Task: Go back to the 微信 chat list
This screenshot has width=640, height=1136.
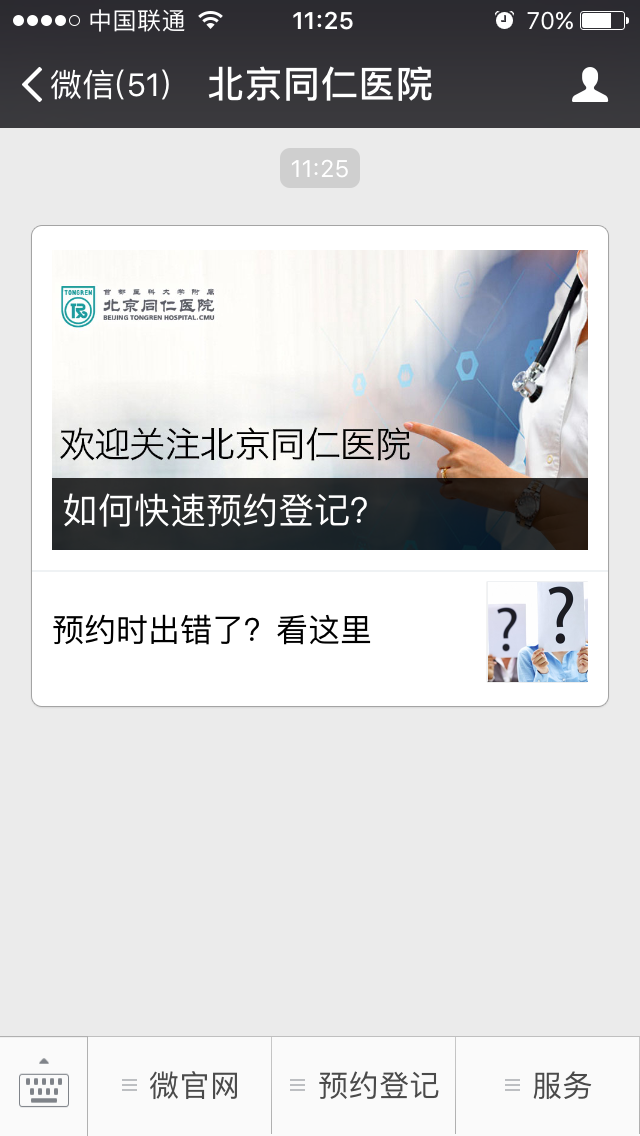Action: 95,85
